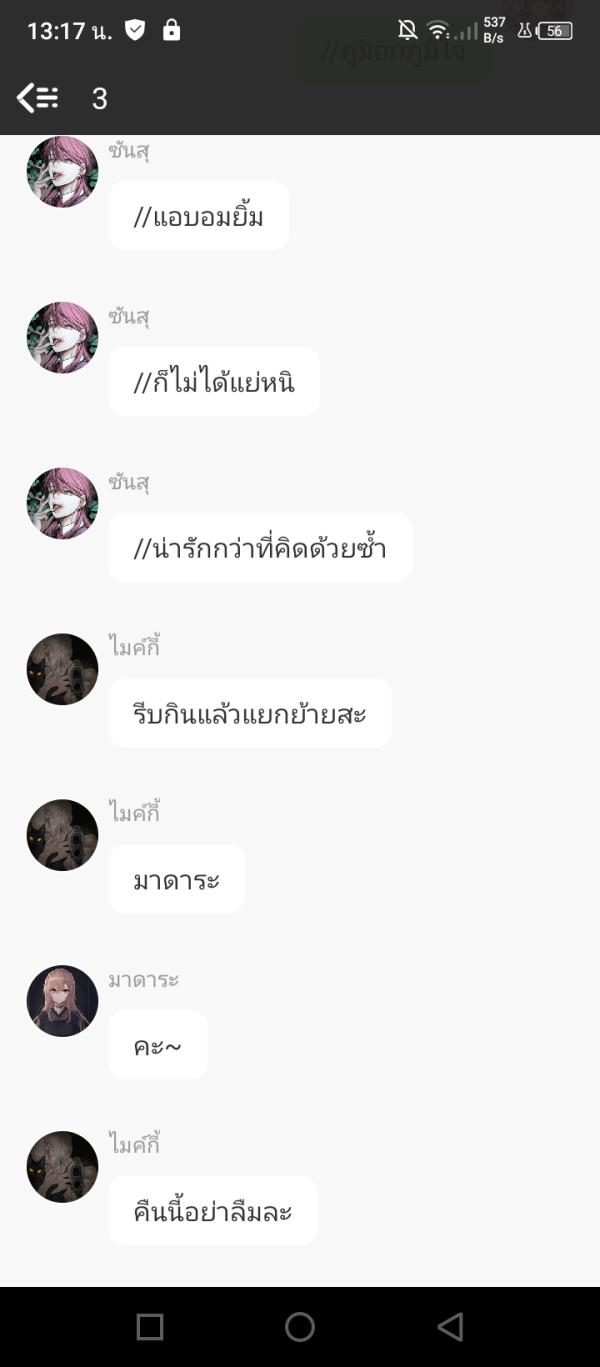View ซันสุ's profile picture beside //น่ารักกว่าที่คิดด้วยซ้ำ
Screen dimensions: 600x1367
[x=62, y=503]
